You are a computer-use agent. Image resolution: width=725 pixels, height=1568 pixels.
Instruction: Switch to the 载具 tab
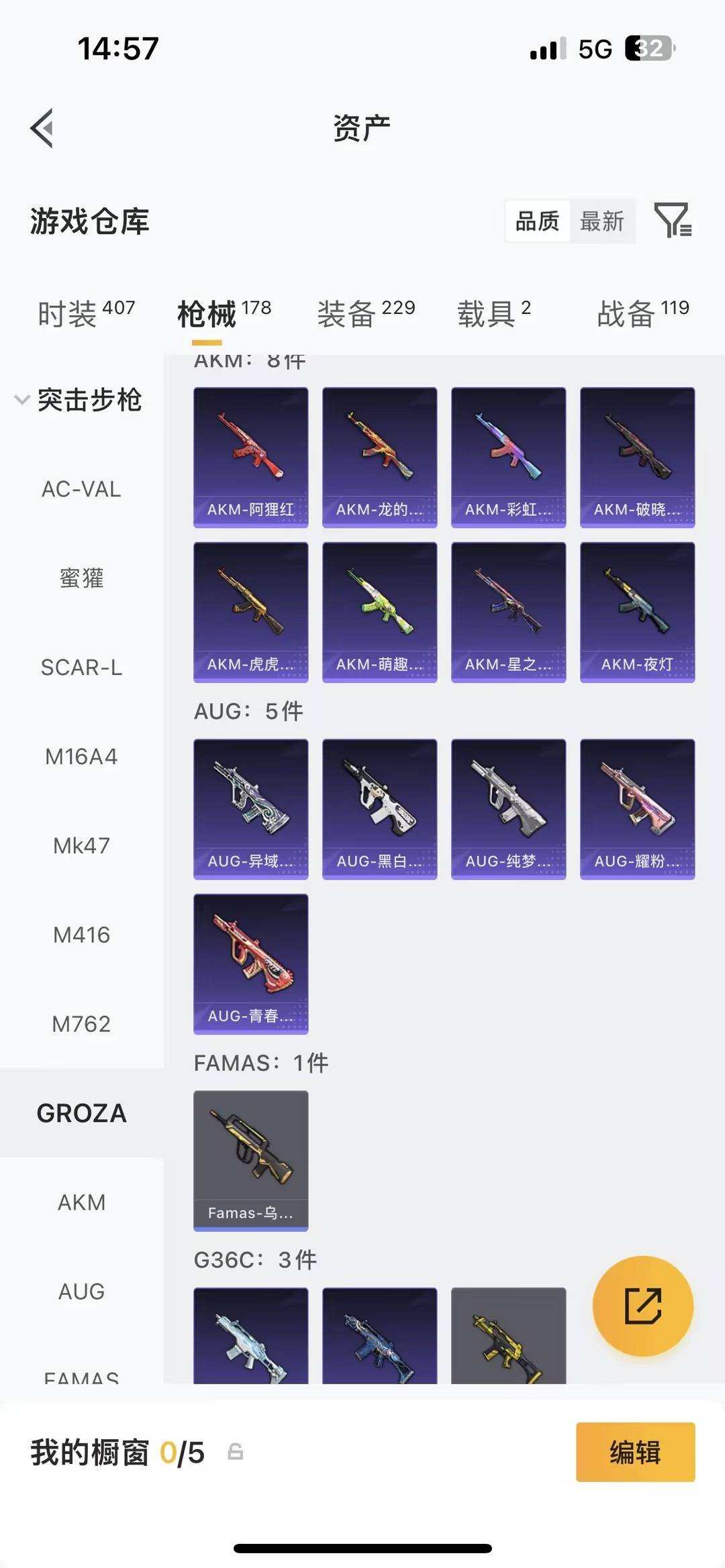493,313
